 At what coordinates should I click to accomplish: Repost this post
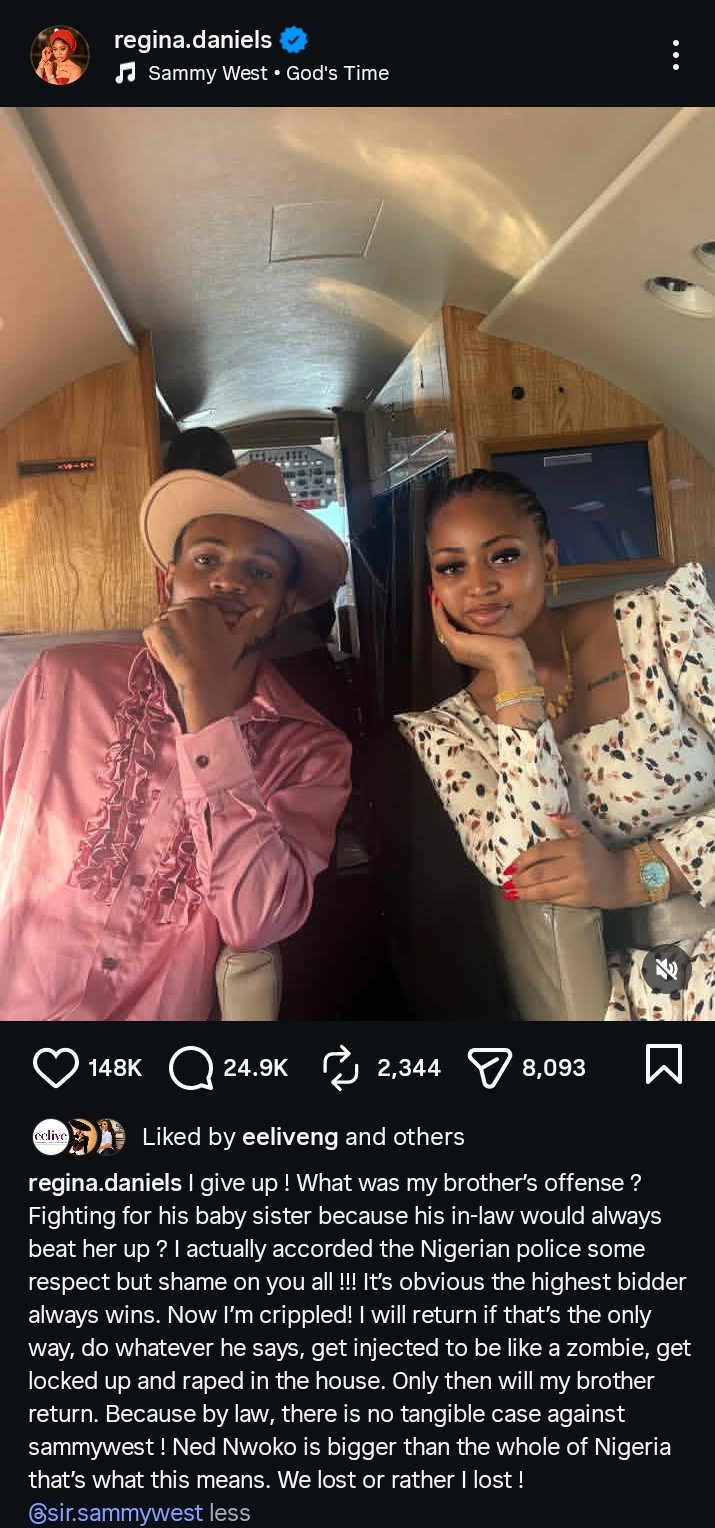[342, 1067]
